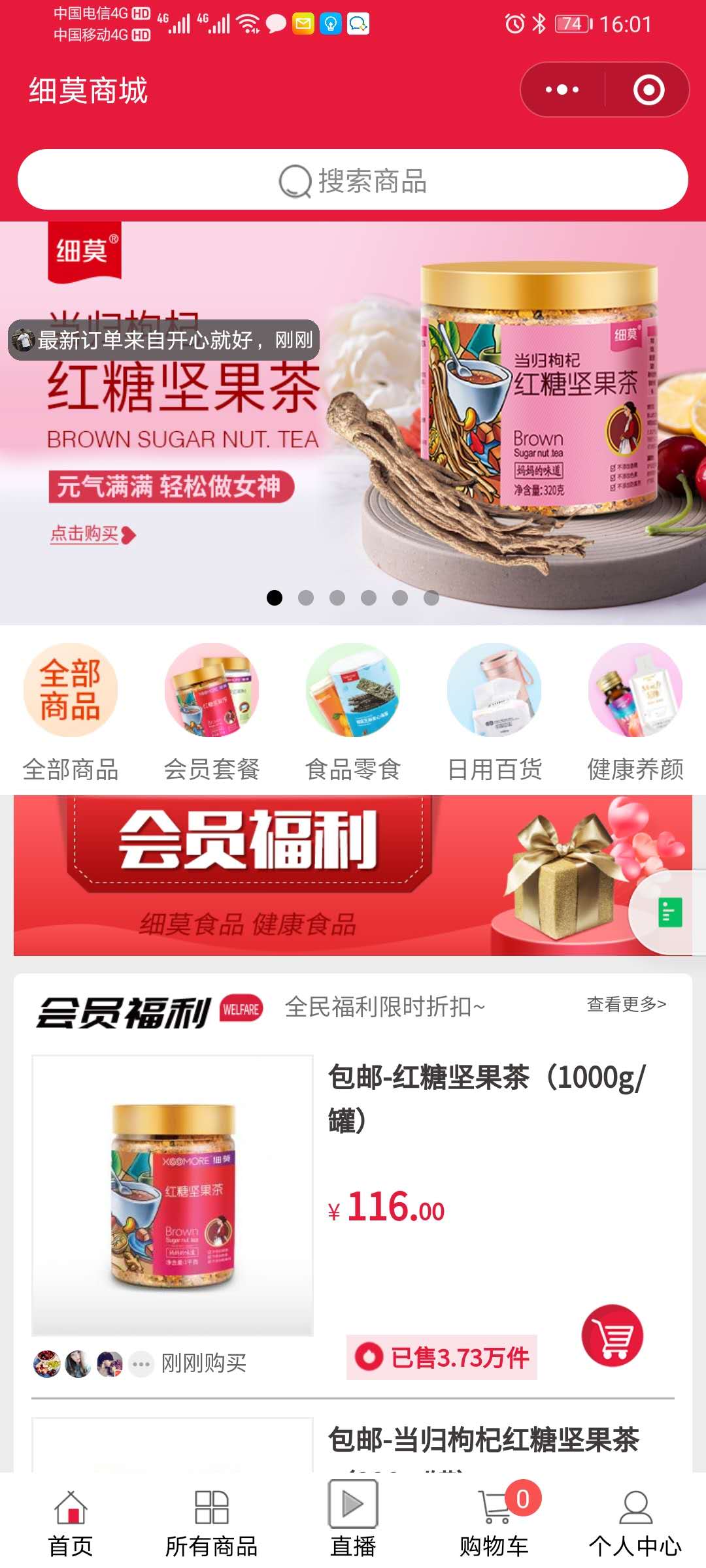View the 日用百货 category
The width and height of the screenshot is (706, 1568).
coord(494,712)
